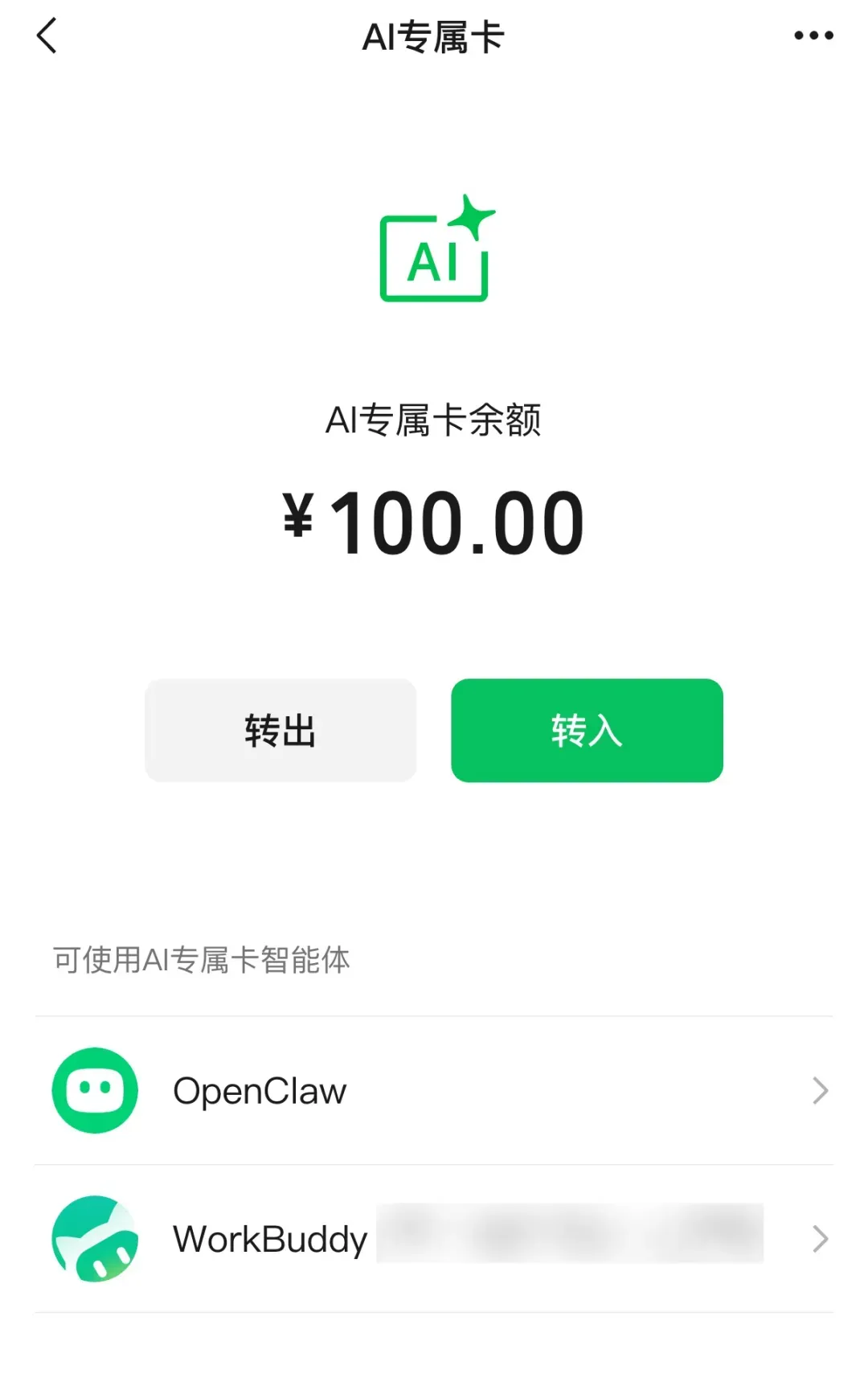Tap the 转出 transfer-out button

click(280, 730)
